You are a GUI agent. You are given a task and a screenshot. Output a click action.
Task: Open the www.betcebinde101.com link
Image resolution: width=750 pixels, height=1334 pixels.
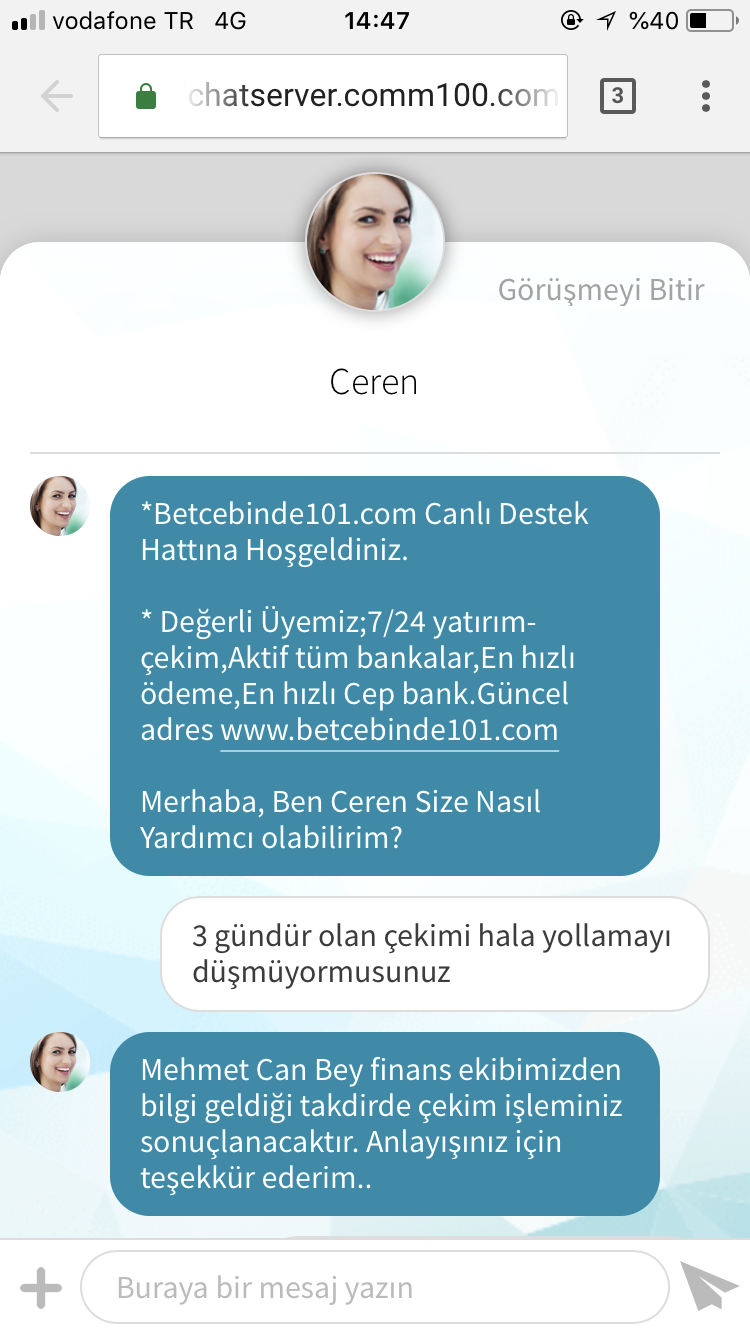pos(389,730)
